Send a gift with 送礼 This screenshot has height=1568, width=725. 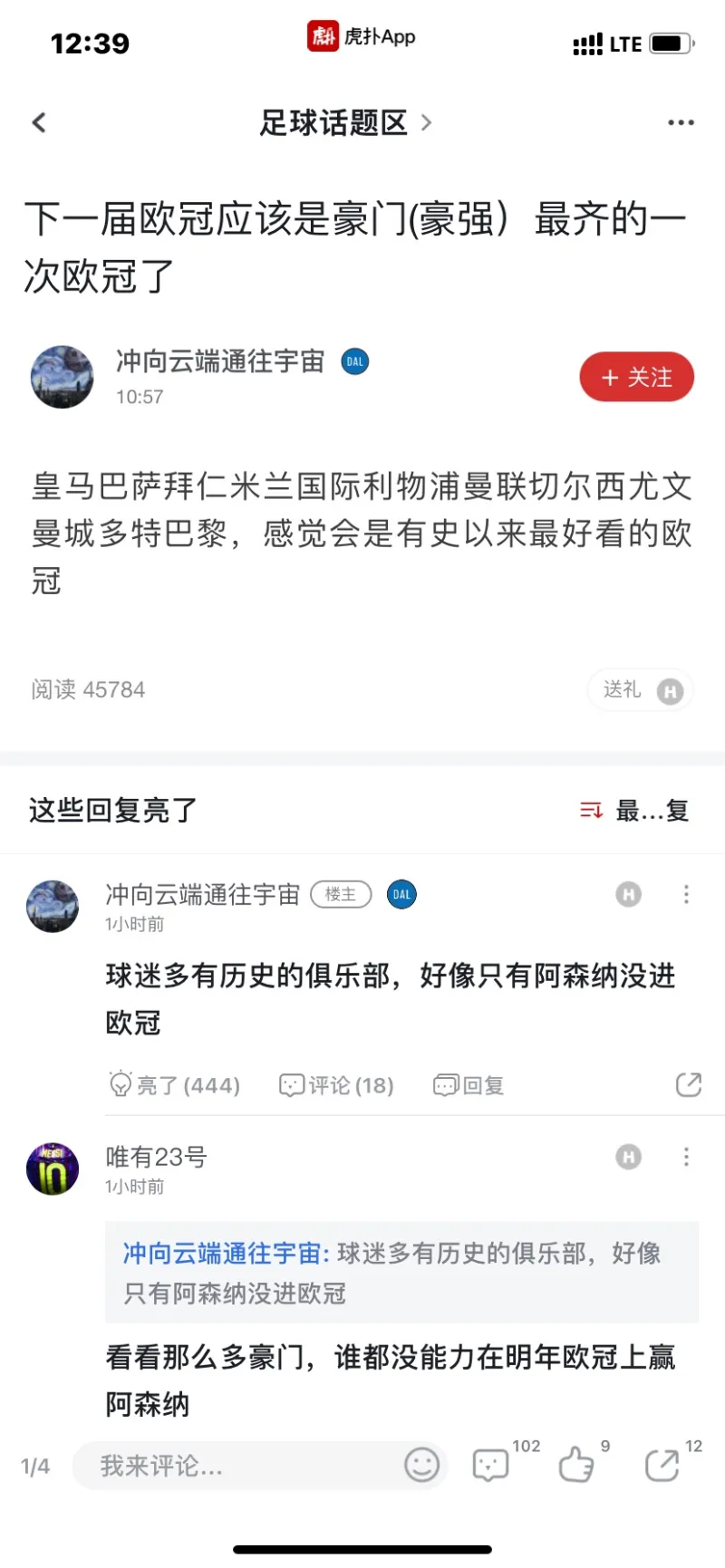pos(641,690)
